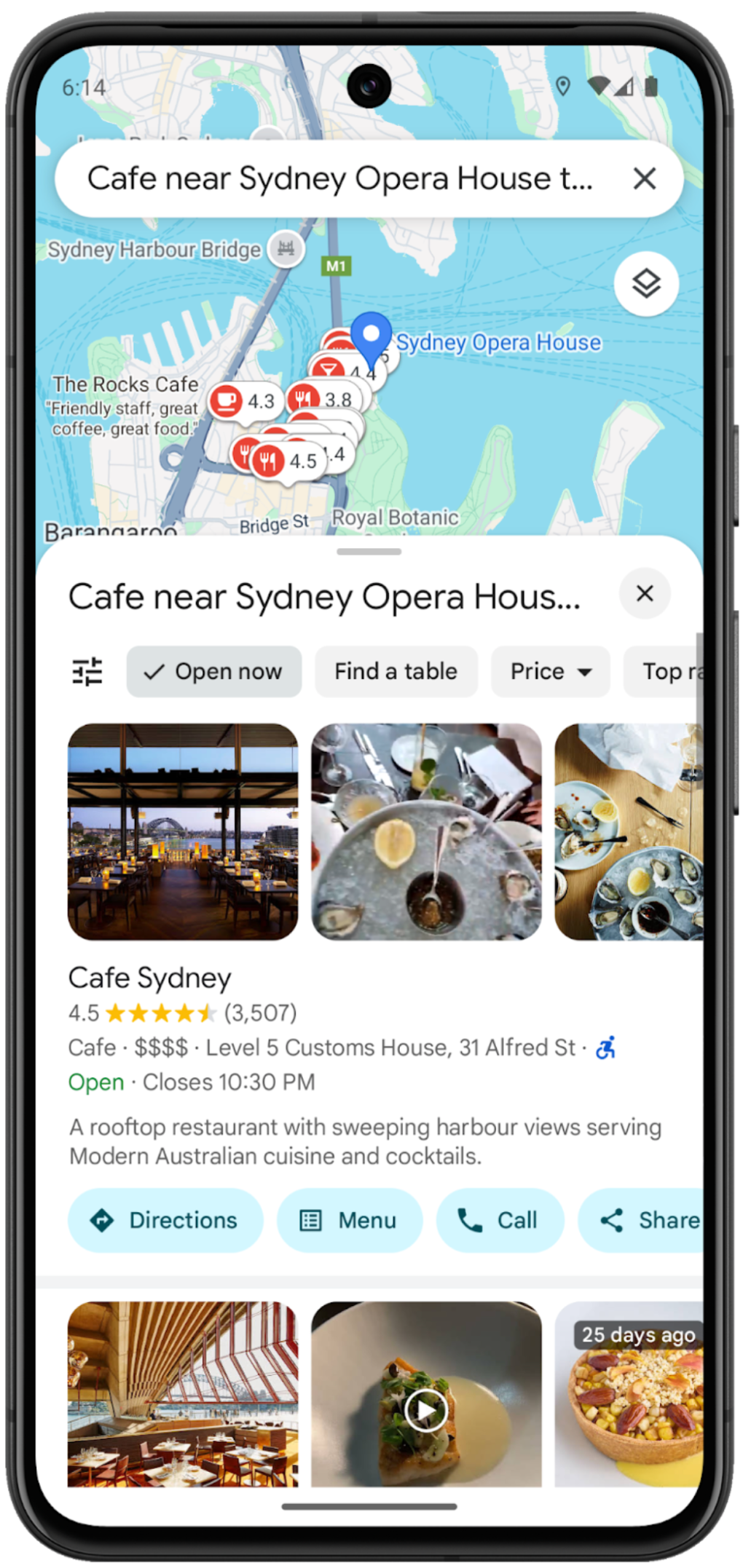Expand the Price dropdown

[550, 671]
